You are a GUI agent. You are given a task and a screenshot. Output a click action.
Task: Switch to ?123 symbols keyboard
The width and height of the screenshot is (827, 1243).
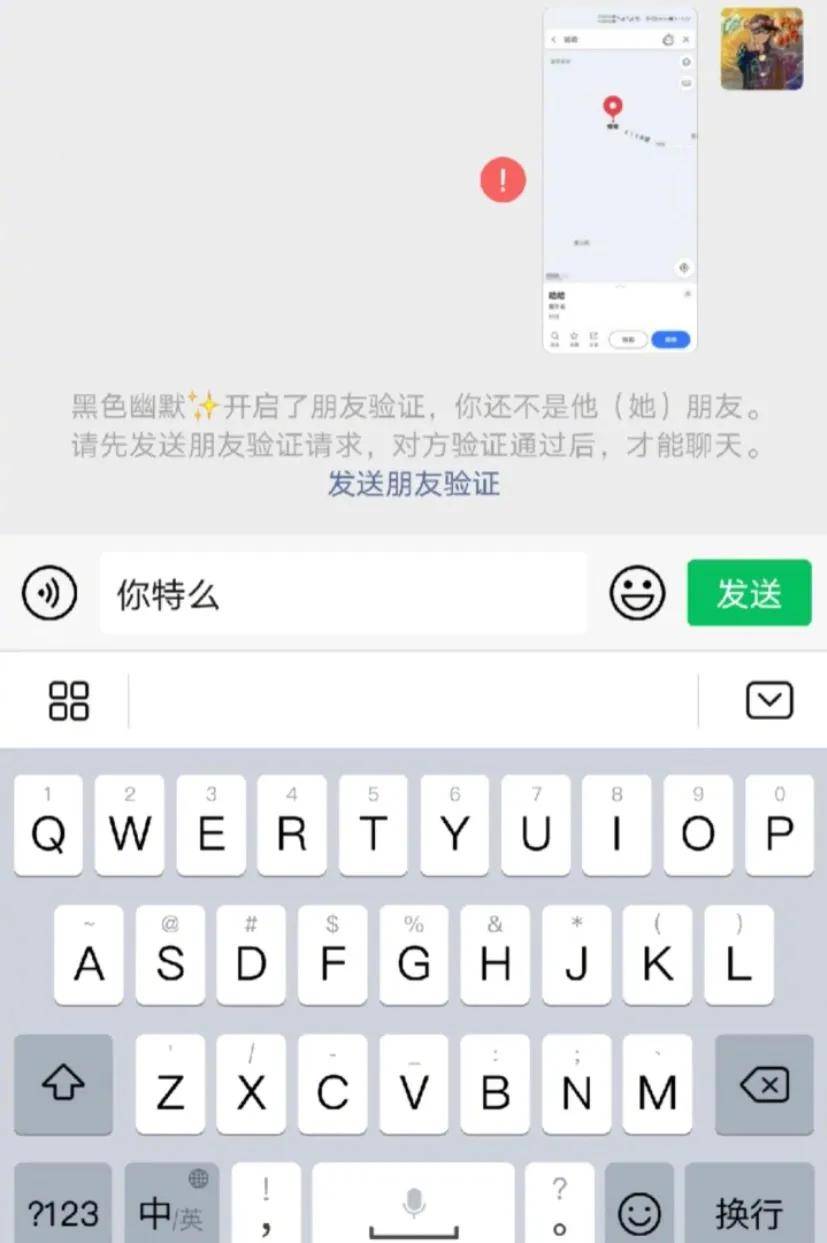coord(63,1210)
